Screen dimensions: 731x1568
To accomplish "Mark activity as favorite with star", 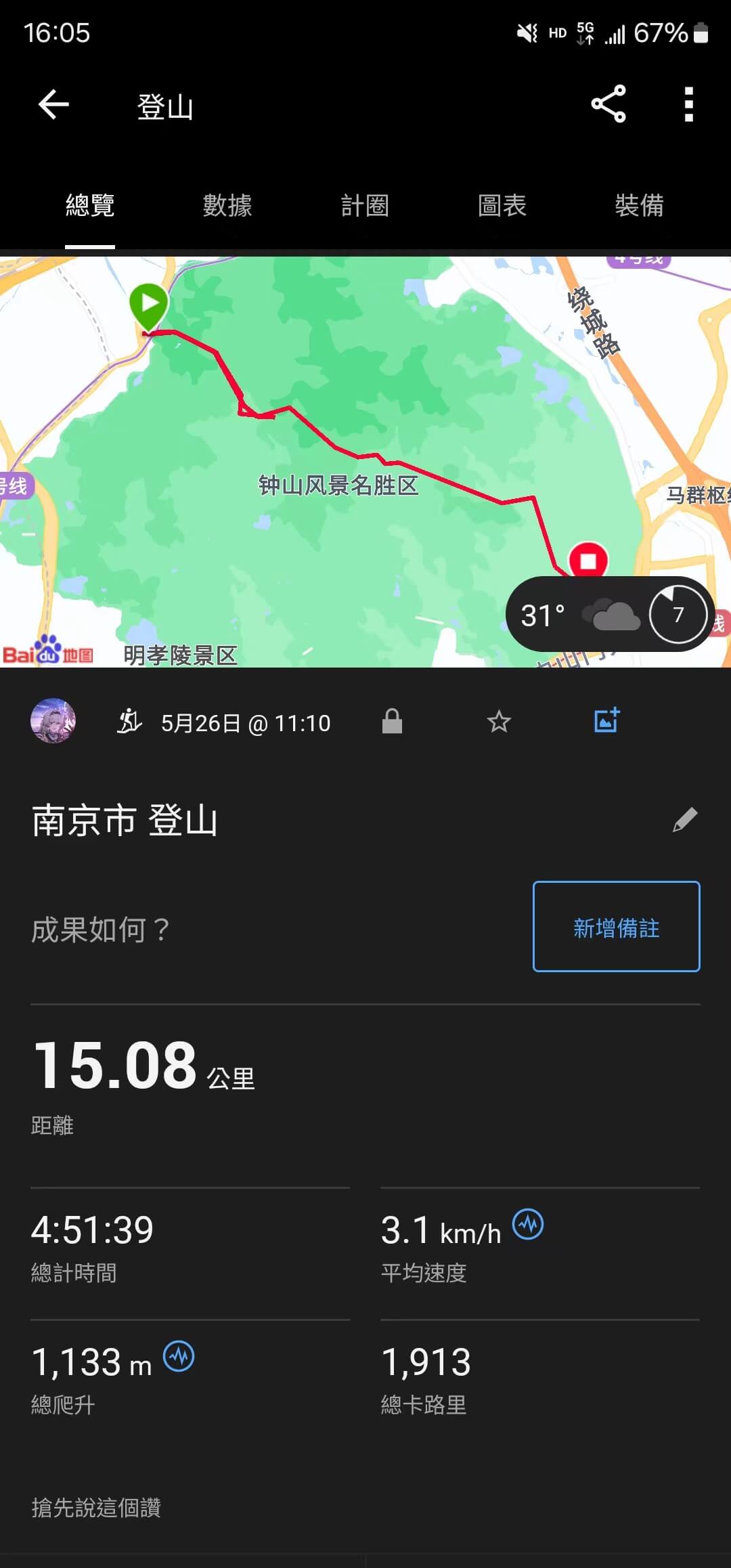I will [499, 722].
